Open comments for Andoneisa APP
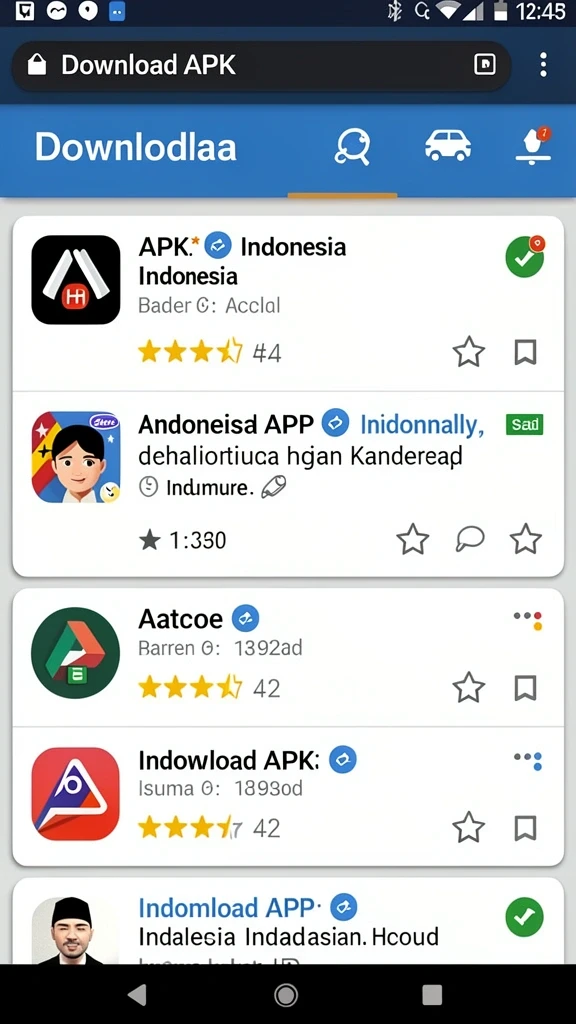 click(470, 539)
